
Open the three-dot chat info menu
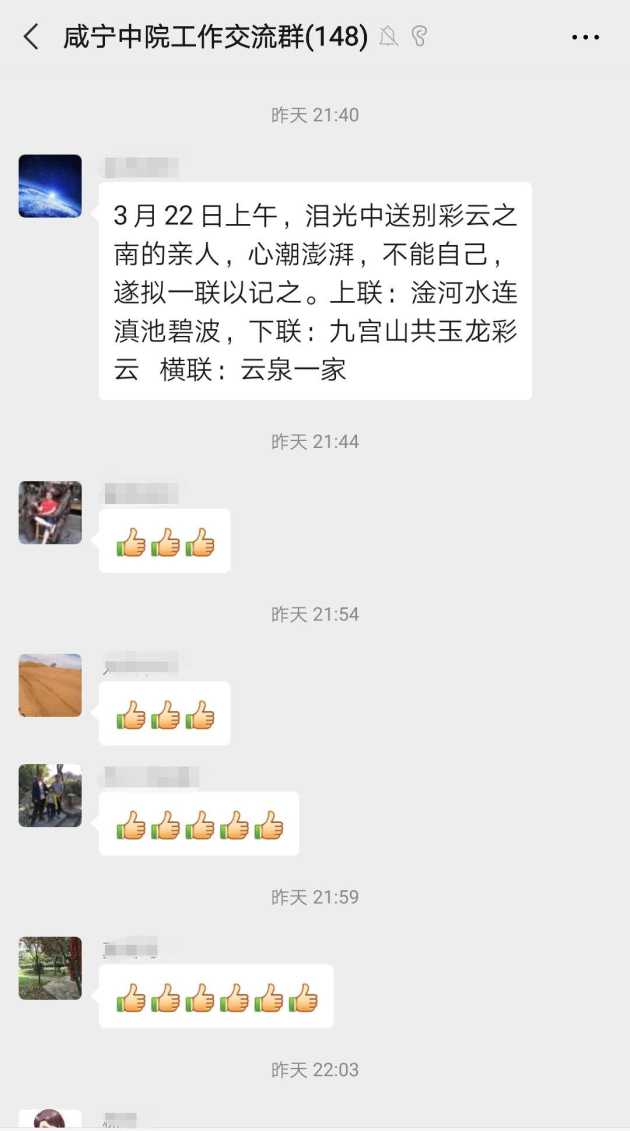tap(585, 38)
